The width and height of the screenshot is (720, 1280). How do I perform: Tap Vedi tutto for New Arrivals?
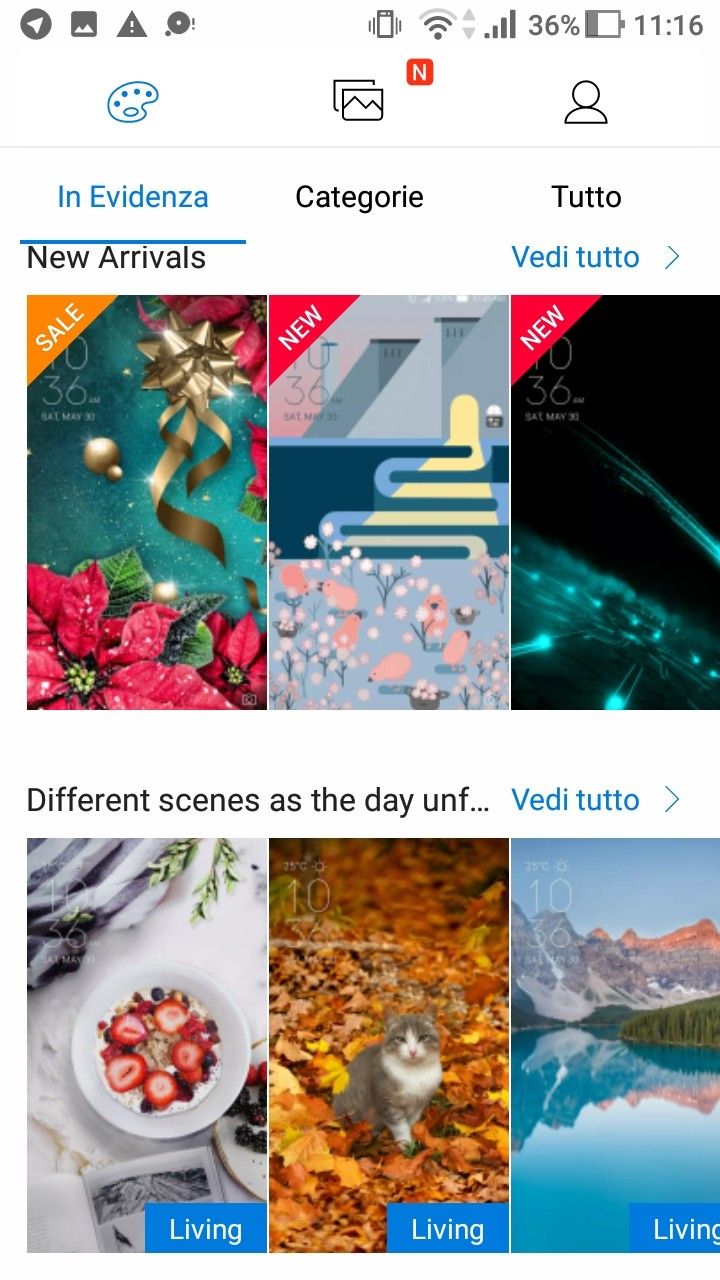pyautogui.click(x=595, y=257)
